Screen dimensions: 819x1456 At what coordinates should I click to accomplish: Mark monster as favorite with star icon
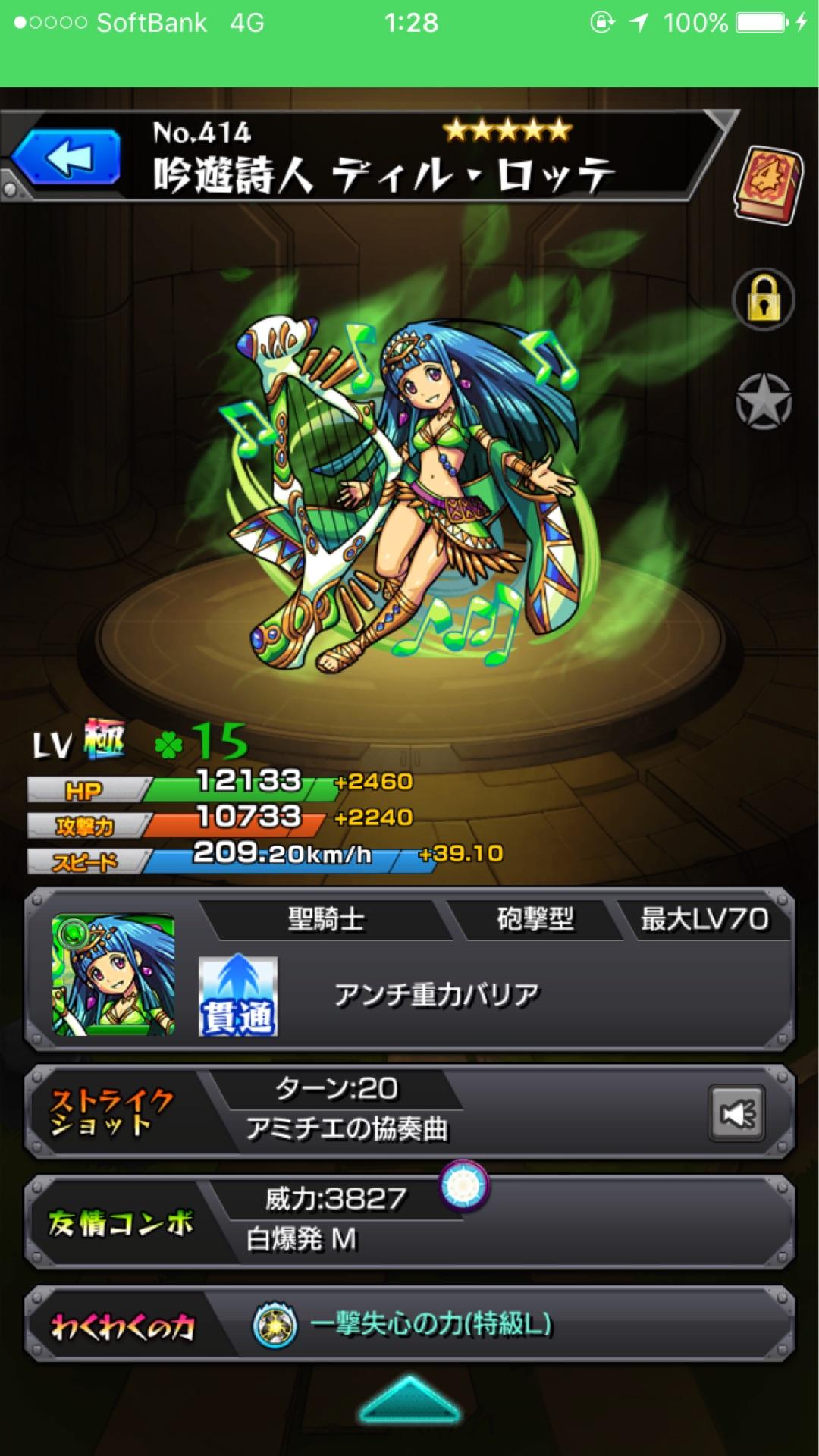(x=764, y=401)
